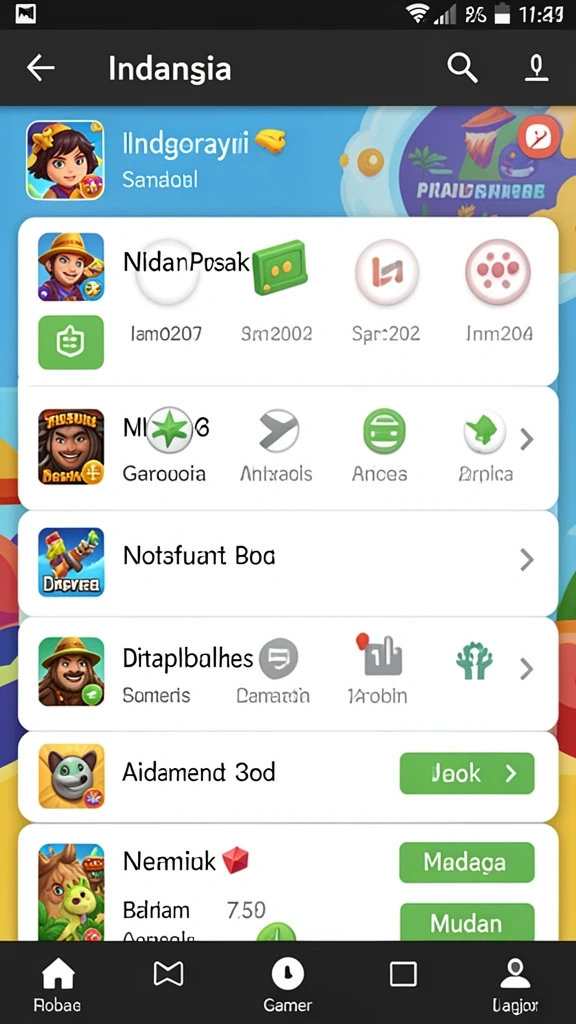Image resolution: width=576 pixels, height=1024 pixels.
Task: Open the square icon tab in bottom bar
Action: 403,975
